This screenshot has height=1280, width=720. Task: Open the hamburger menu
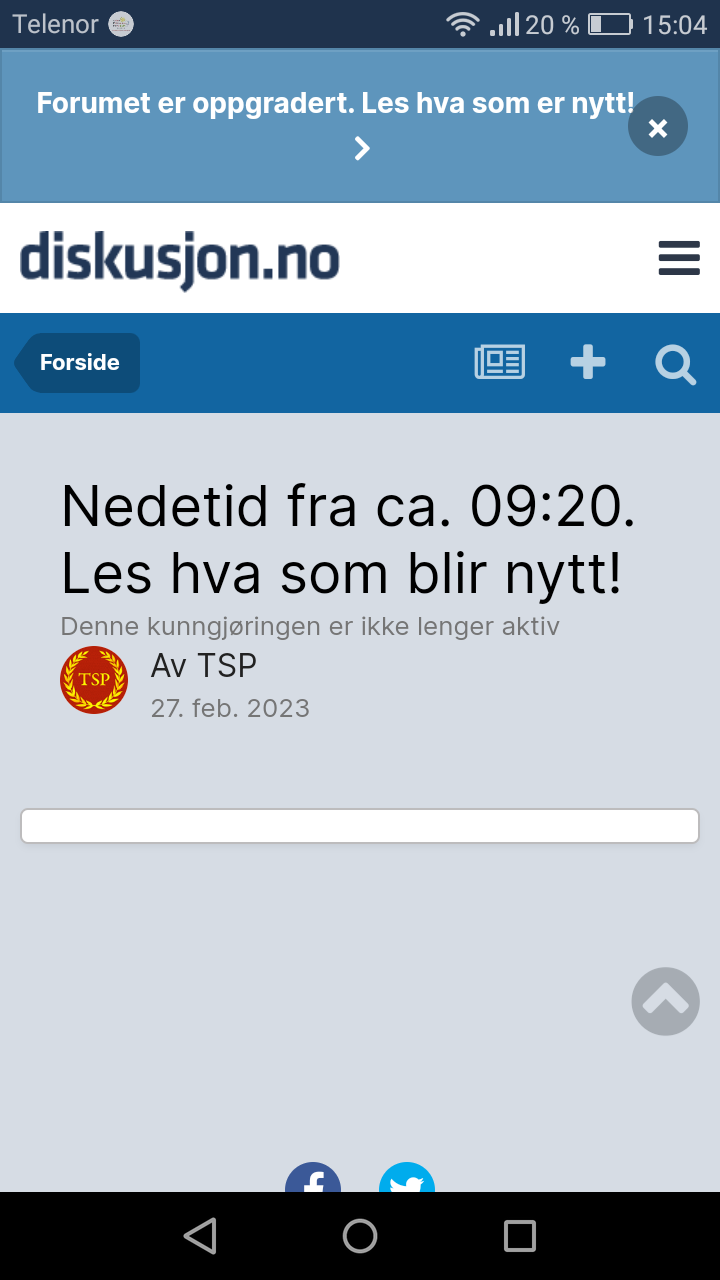click(679, 258)
